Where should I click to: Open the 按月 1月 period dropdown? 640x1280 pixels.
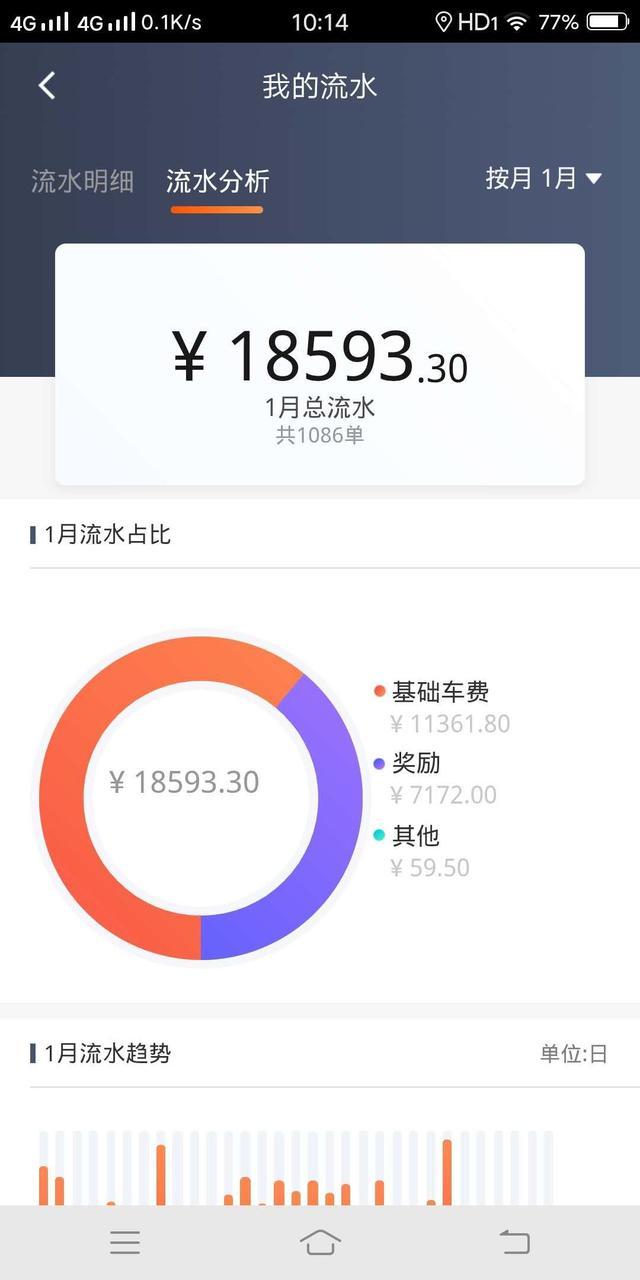click(x=543, y=179)
